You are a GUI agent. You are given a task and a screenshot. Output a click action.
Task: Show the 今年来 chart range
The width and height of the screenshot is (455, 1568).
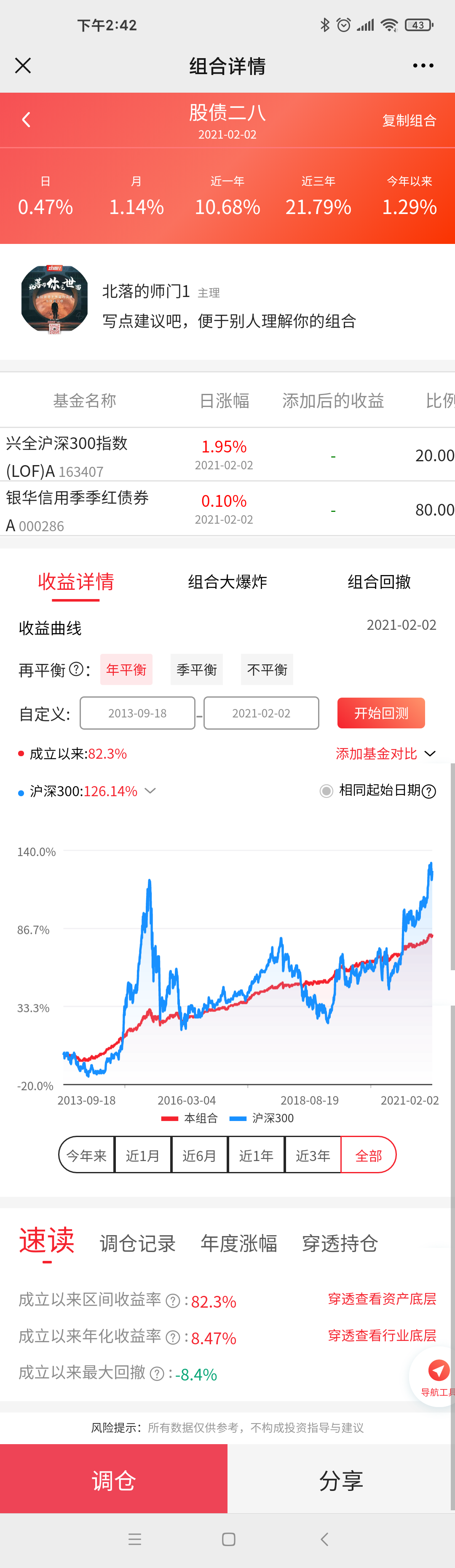tap(86, 1155)
